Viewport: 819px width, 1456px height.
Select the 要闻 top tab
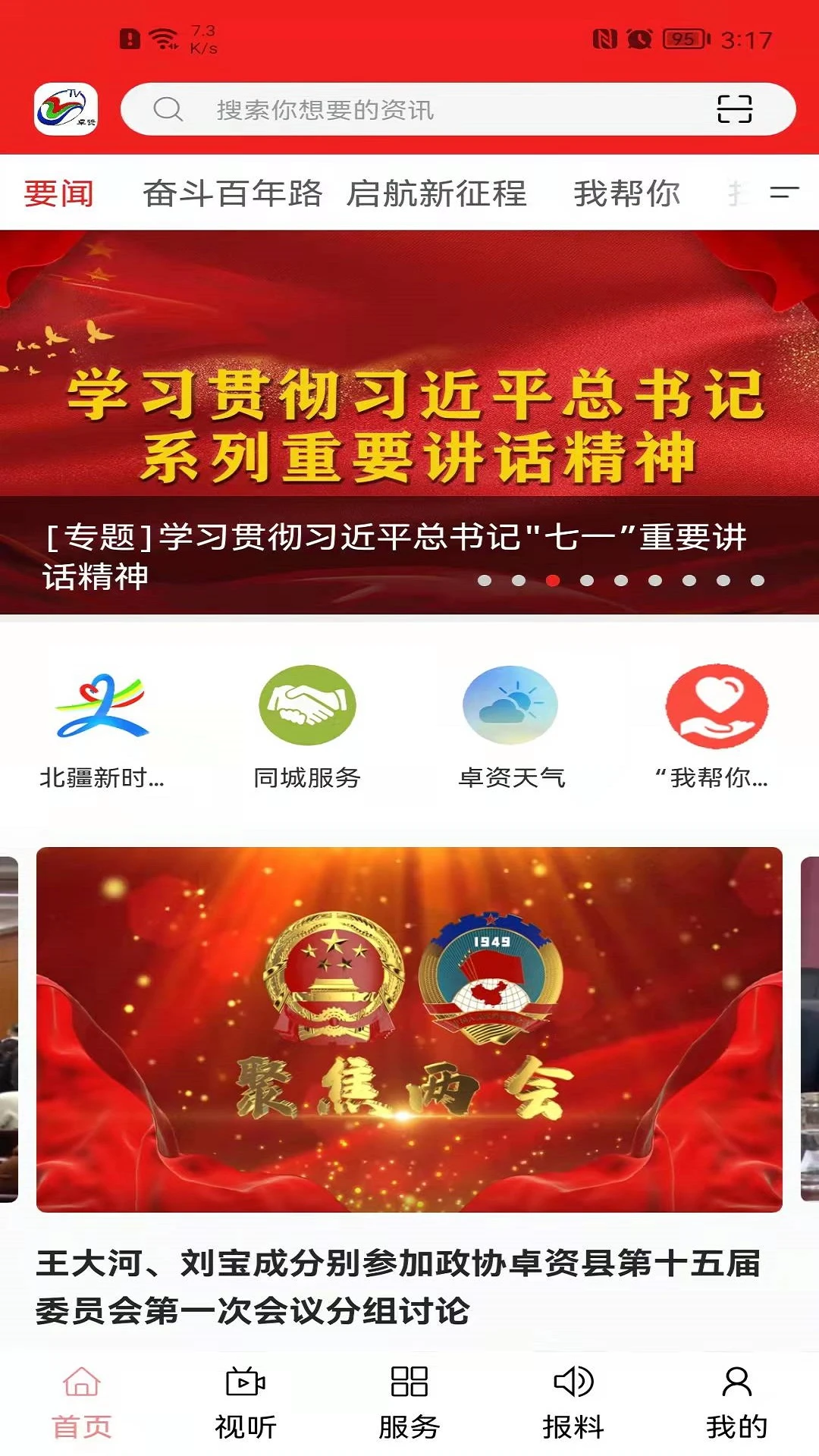tap(58, 193)
